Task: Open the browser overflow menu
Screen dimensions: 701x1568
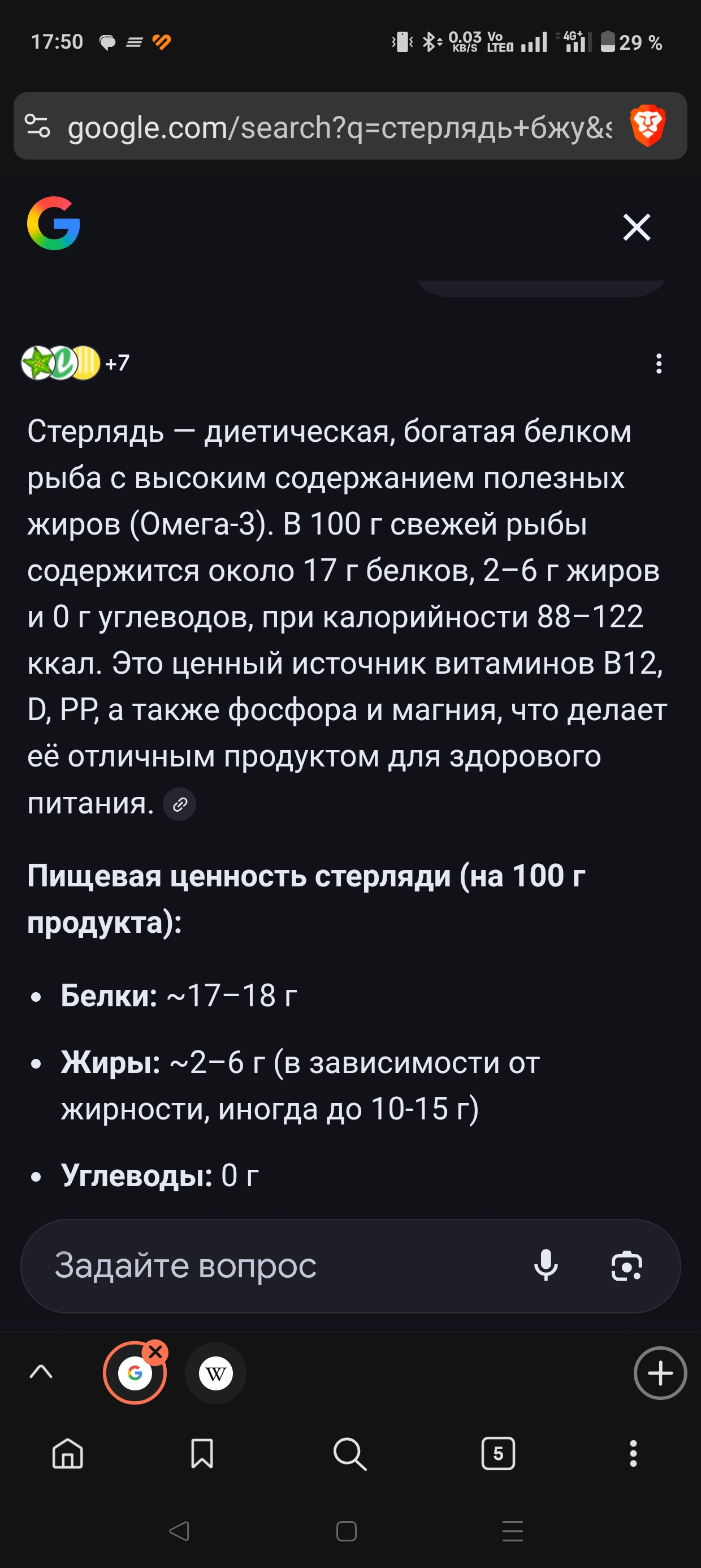Action: [633, 1454]
